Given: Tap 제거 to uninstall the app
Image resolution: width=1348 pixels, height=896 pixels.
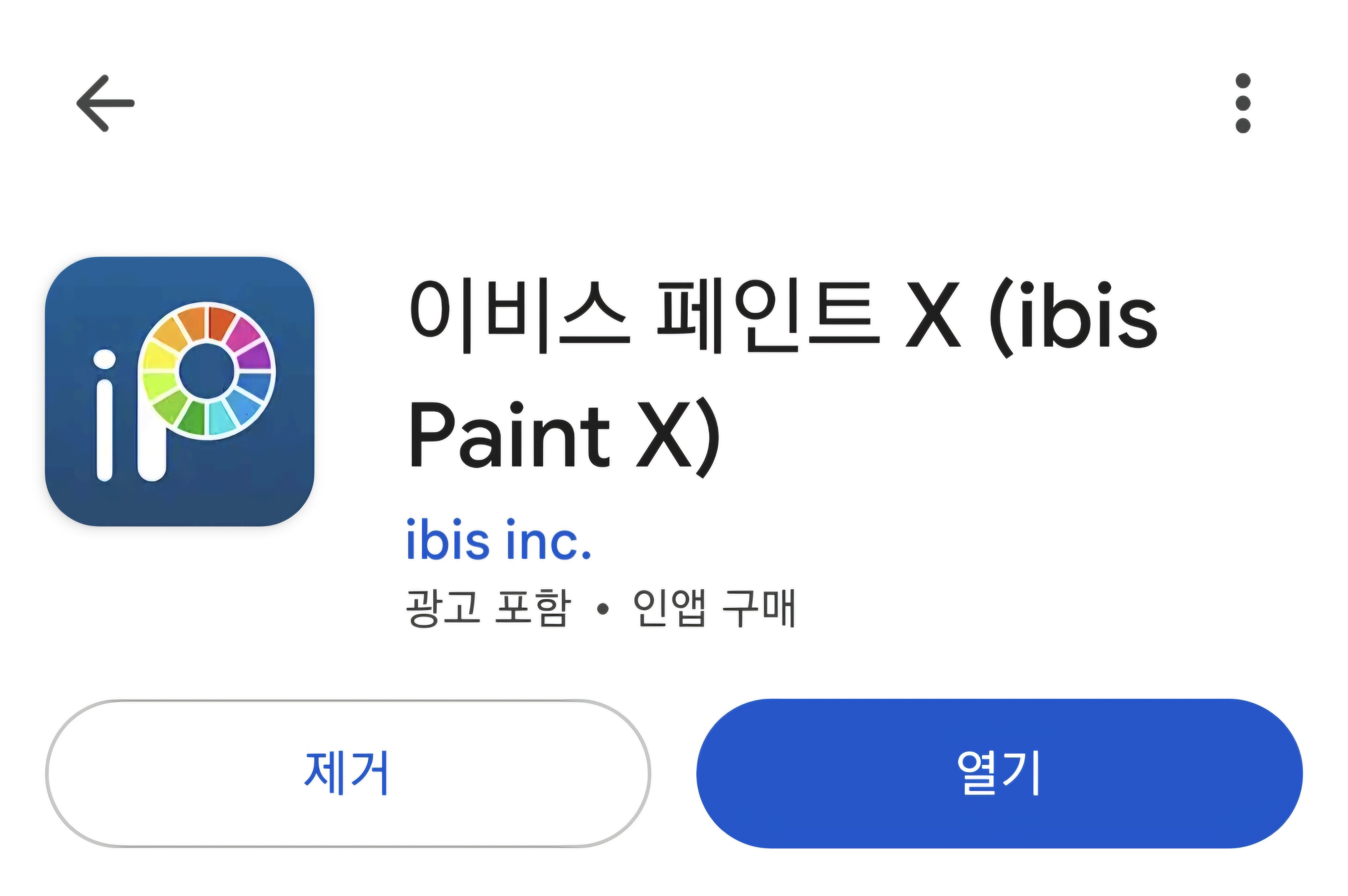Looking at the screenshot, I should tap(347, 773).
